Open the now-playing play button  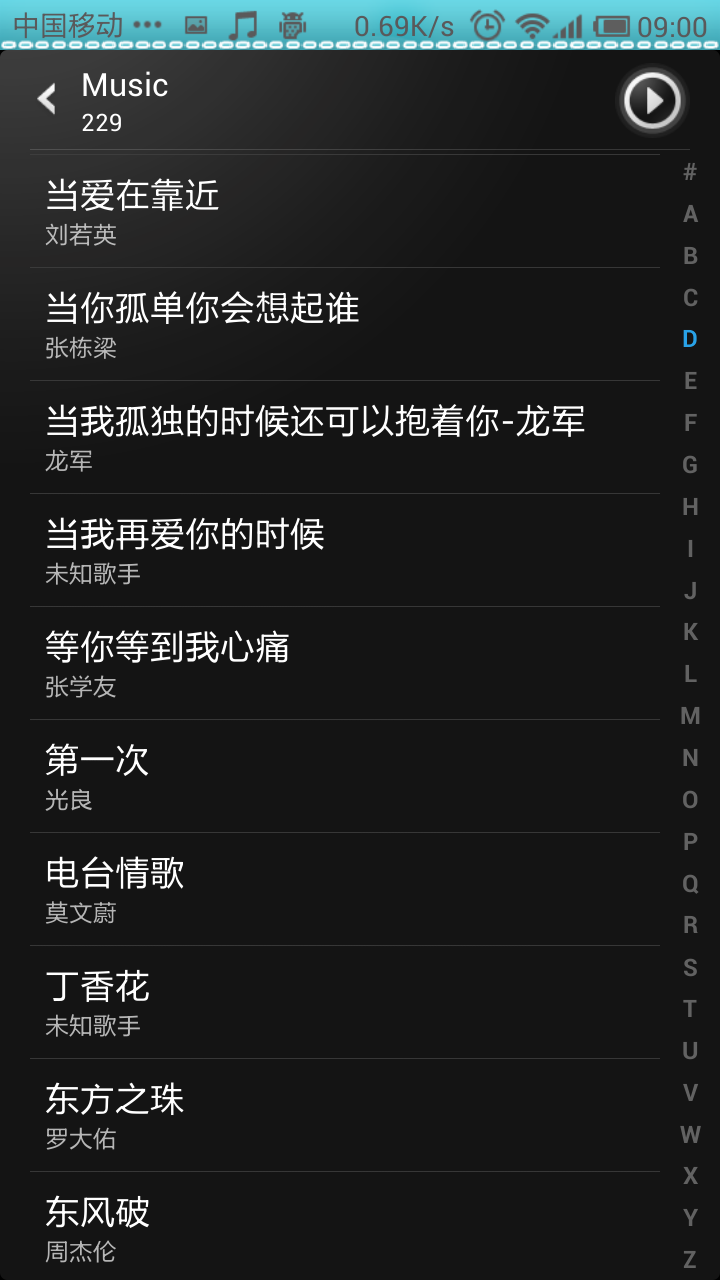(652, 100)
